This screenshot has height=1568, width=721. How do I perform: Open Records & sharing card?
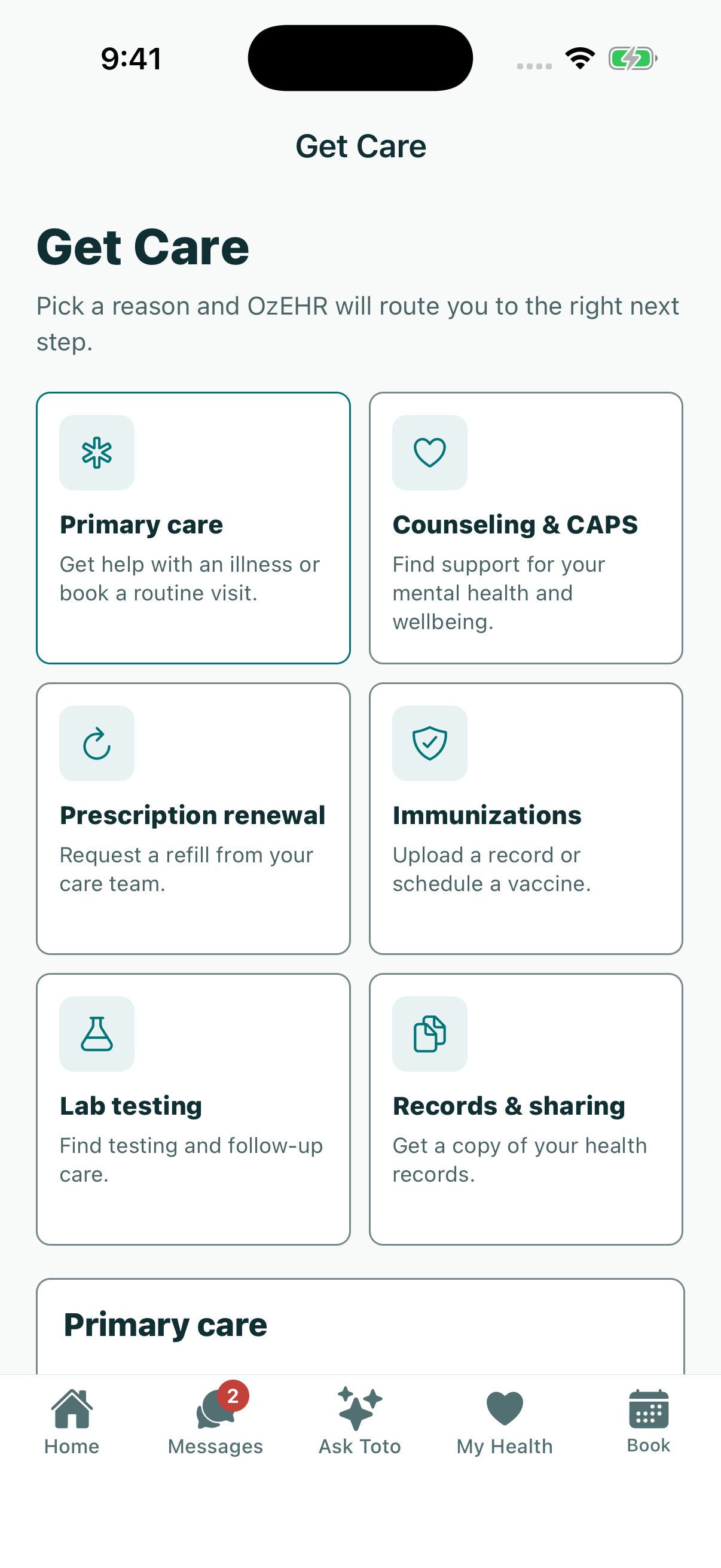(x=526, y=1109)
